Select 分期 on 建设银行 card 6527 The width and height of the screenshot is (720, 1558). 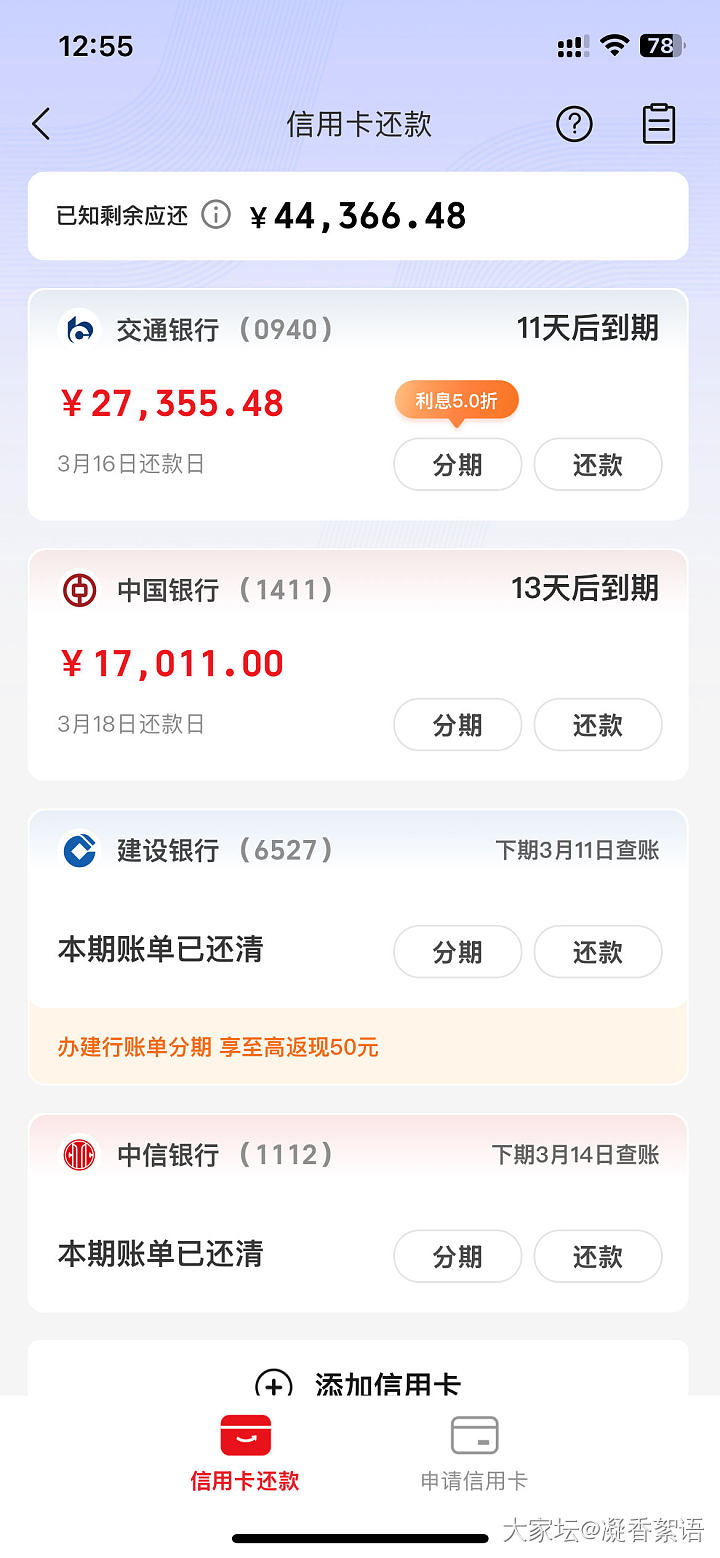click(x=458, y=952)
